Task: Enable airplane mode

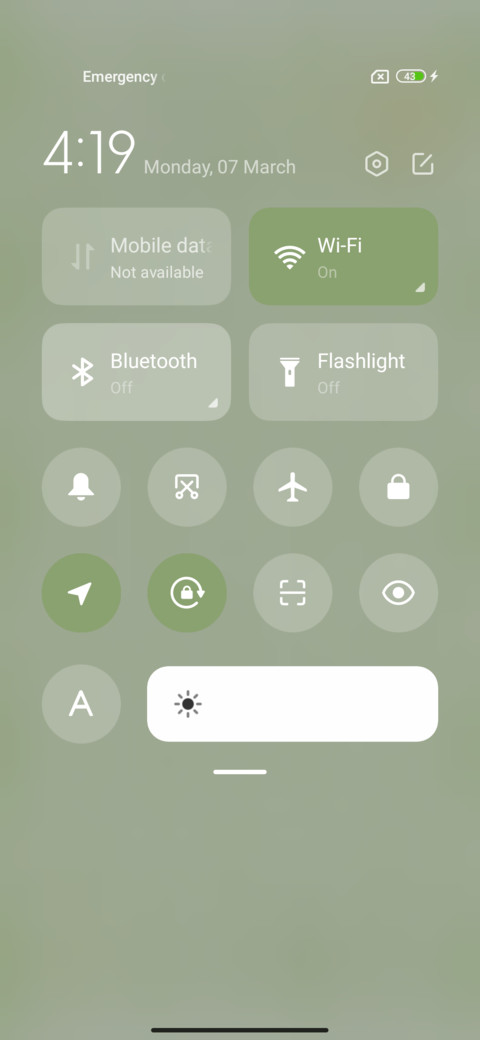Action: pos(293,488)
